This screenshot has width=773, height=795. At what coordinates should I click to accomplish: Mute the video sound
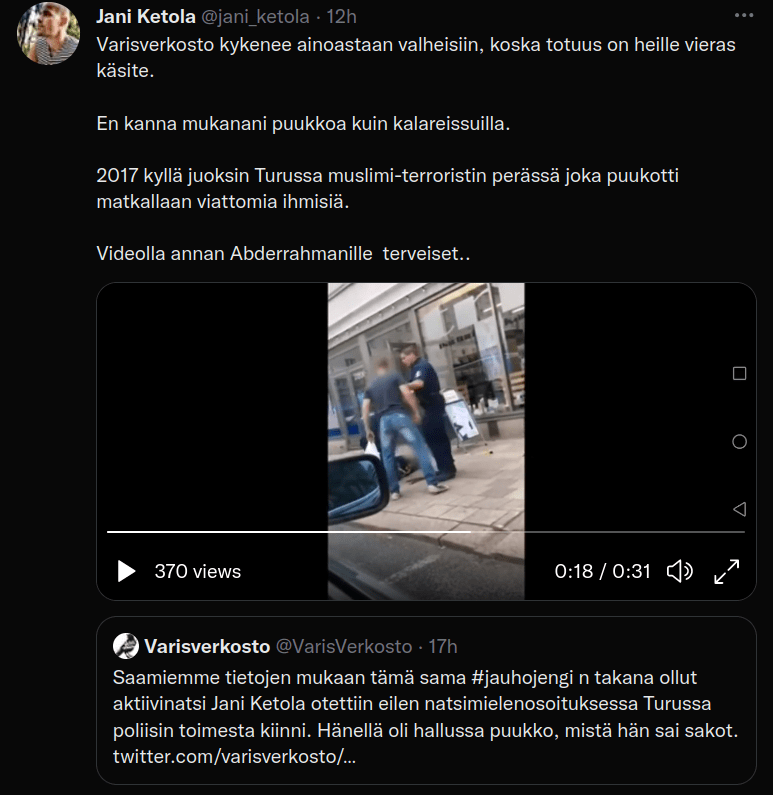click(x=680, y=571)
